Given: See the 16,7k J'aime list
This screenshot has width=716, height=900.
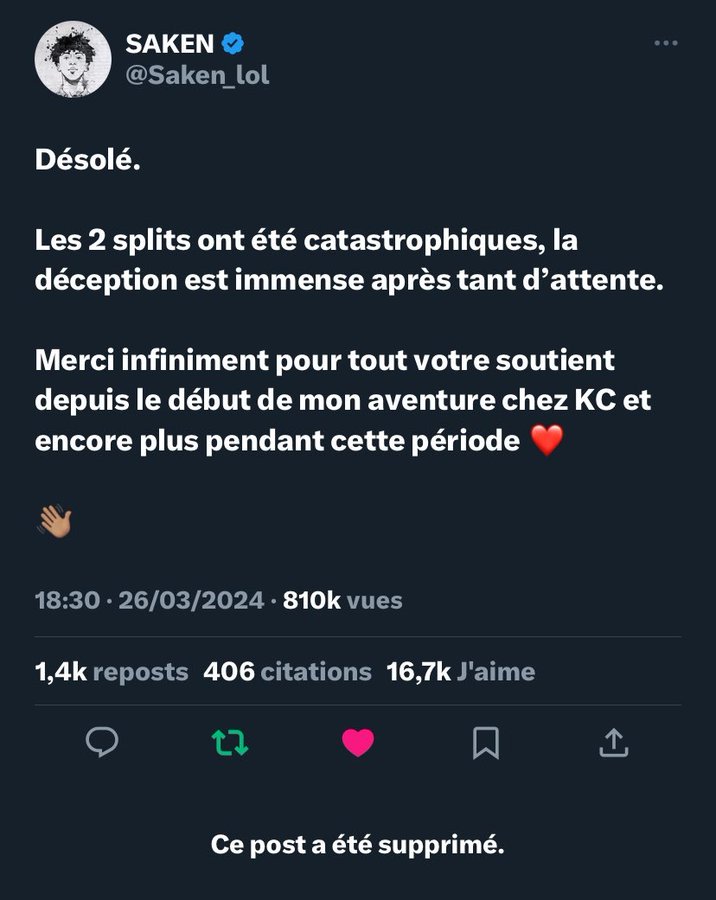Looking at the screenshot, I should pos(460,672).
